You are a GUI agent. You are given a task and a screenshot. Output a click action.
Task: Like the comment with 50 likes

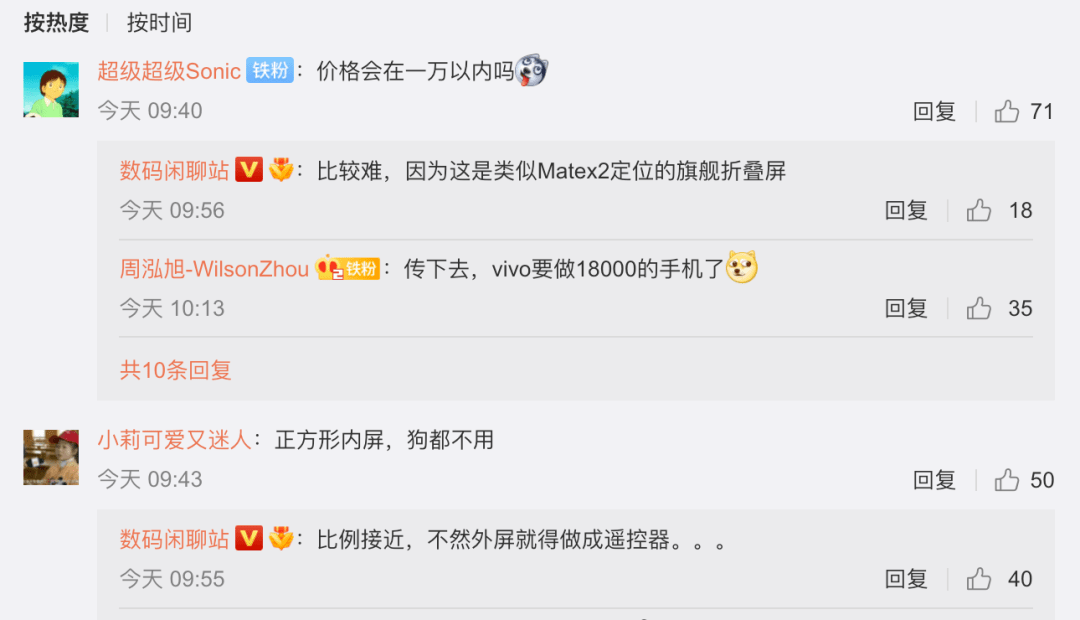click(1007, 481)
